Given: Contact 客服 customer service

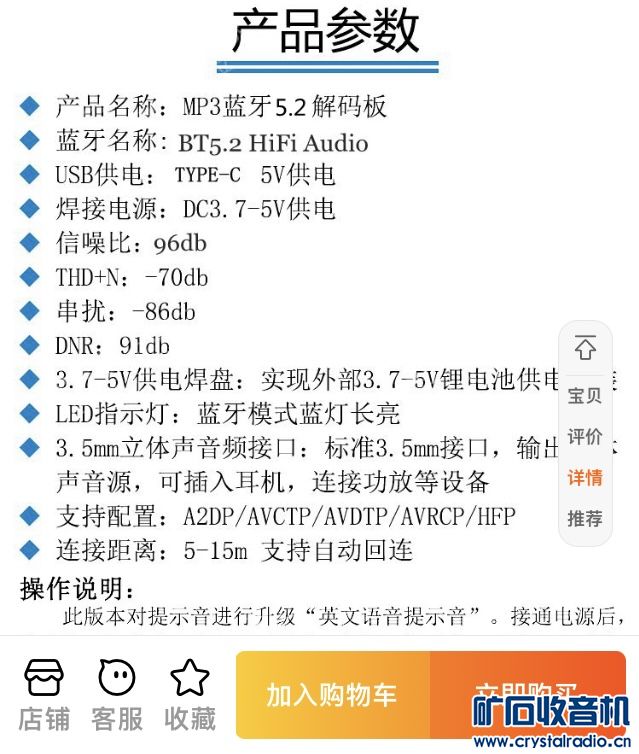Looking at the screenshot, I should pyautogui.click(x=117, y=695).
